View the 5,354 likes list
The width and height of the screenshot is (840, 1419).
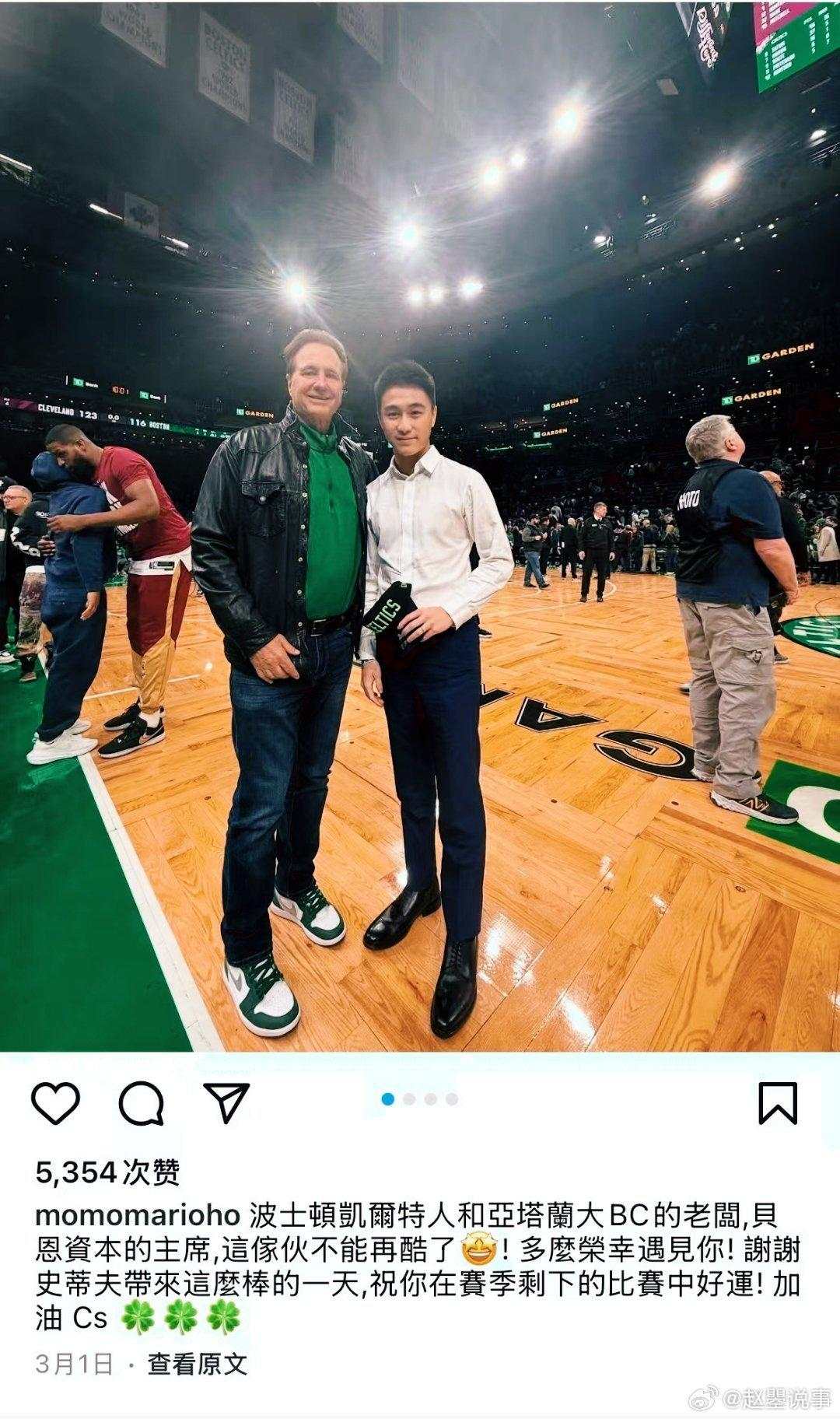click(x=107, y=1172)
